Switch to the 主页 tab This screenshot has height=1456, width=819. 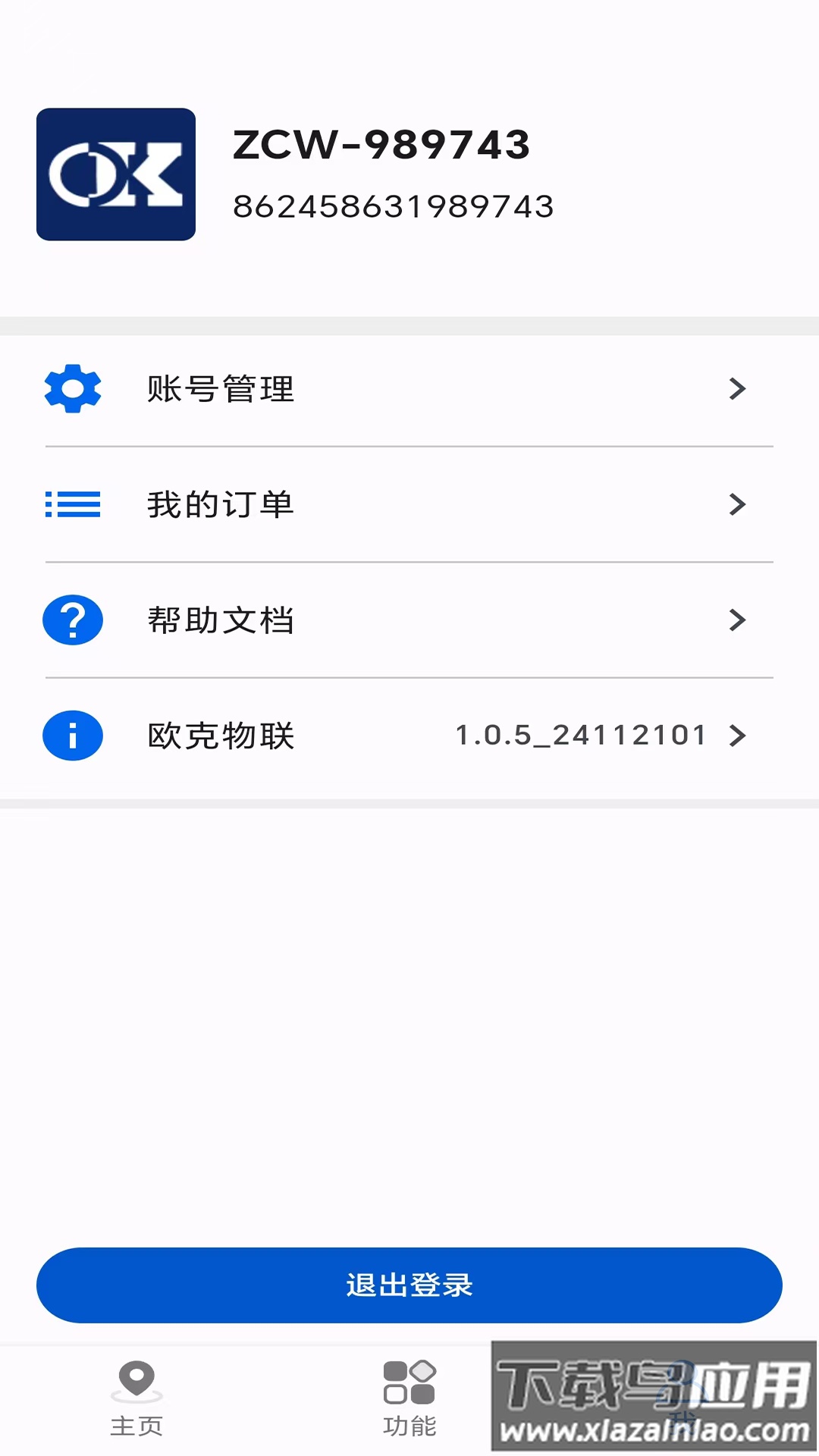[136, 1403]
